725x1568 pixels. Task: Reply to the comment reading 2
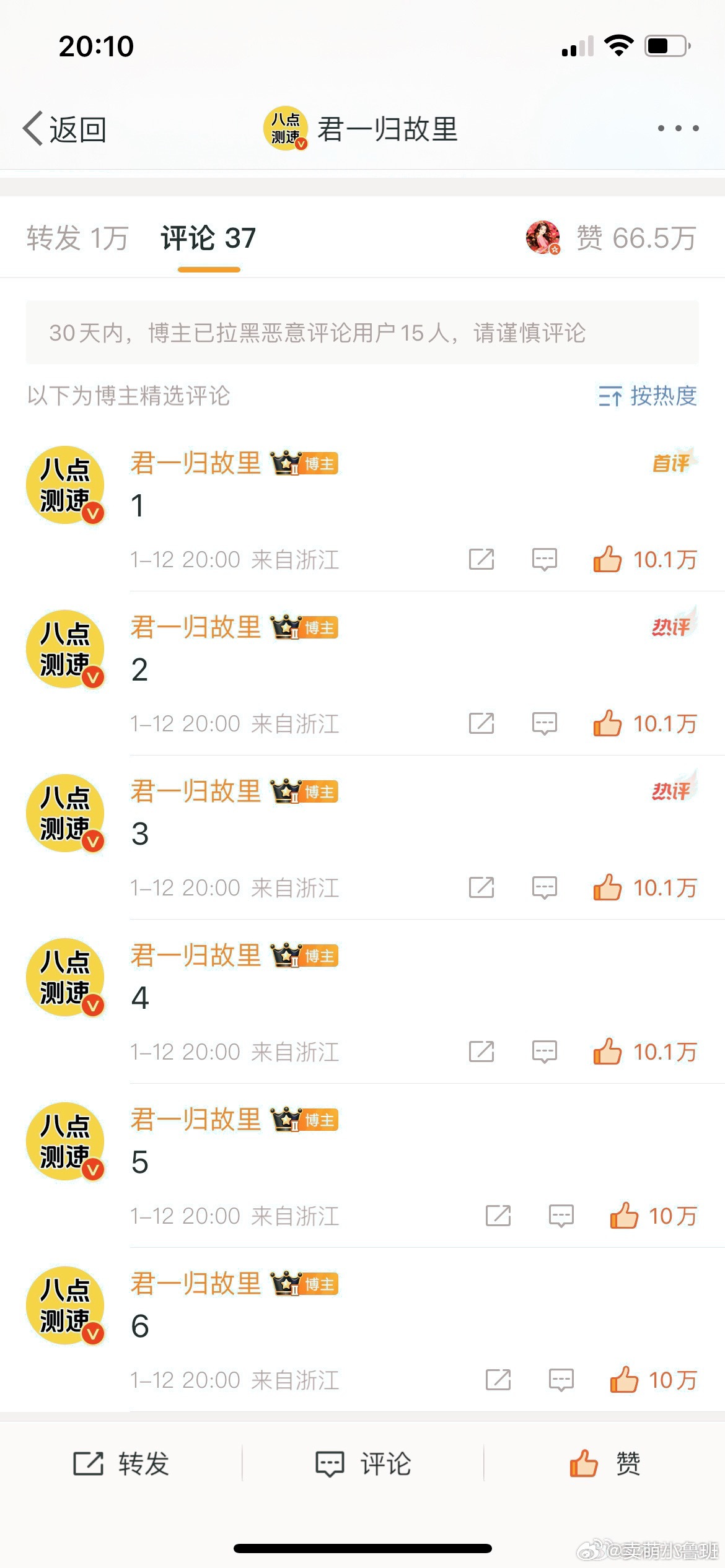[x=545, y=723]
